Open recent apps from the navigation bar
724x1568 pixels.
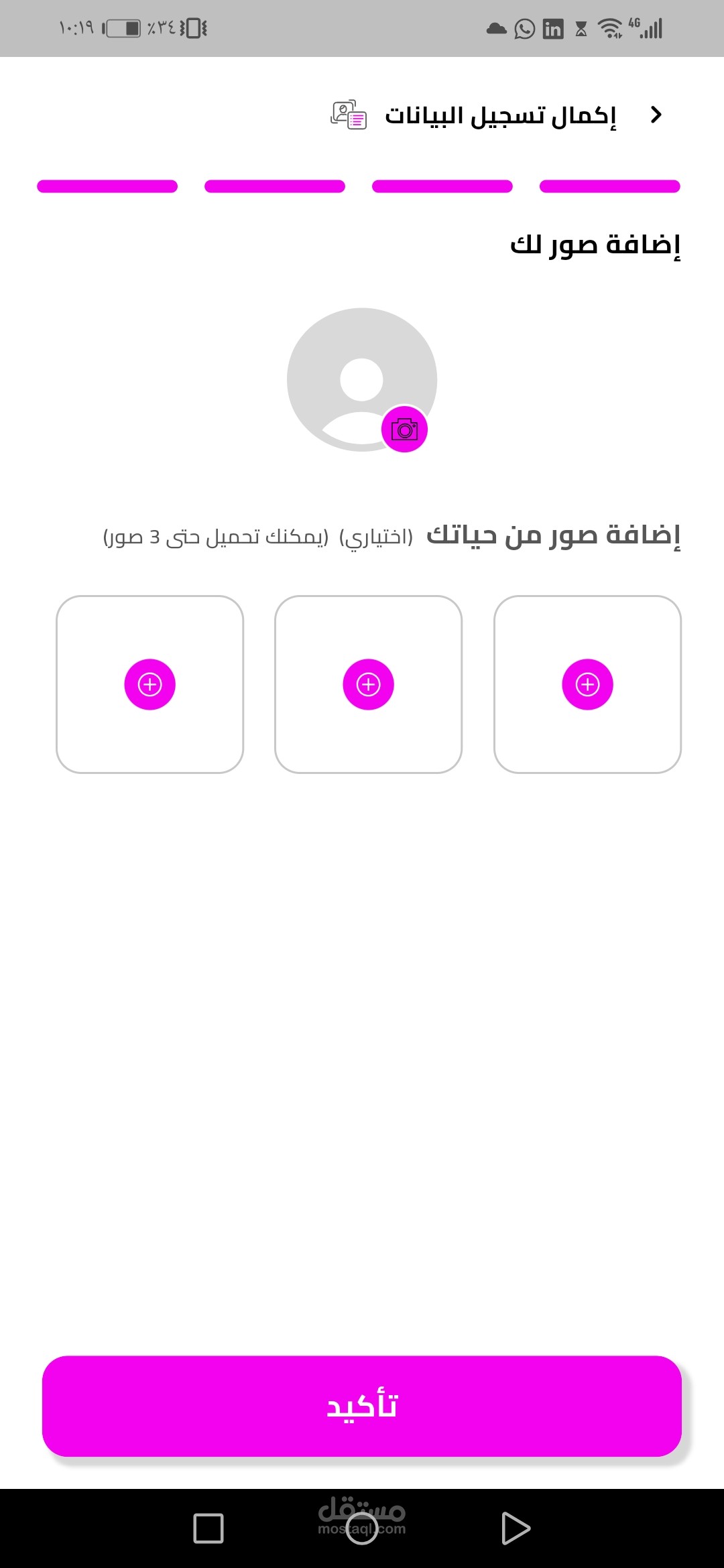pyautogui.click(x=208, y=1528)
